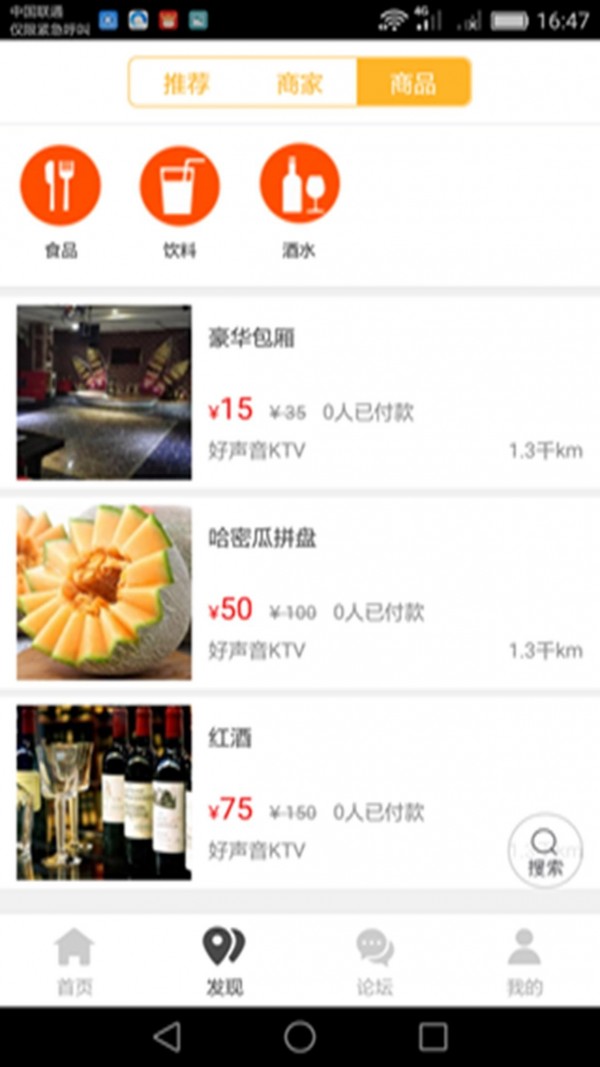Switch to the 商家 tab
This screenshot has width=600, height=1067.
(x=300, y=82)
